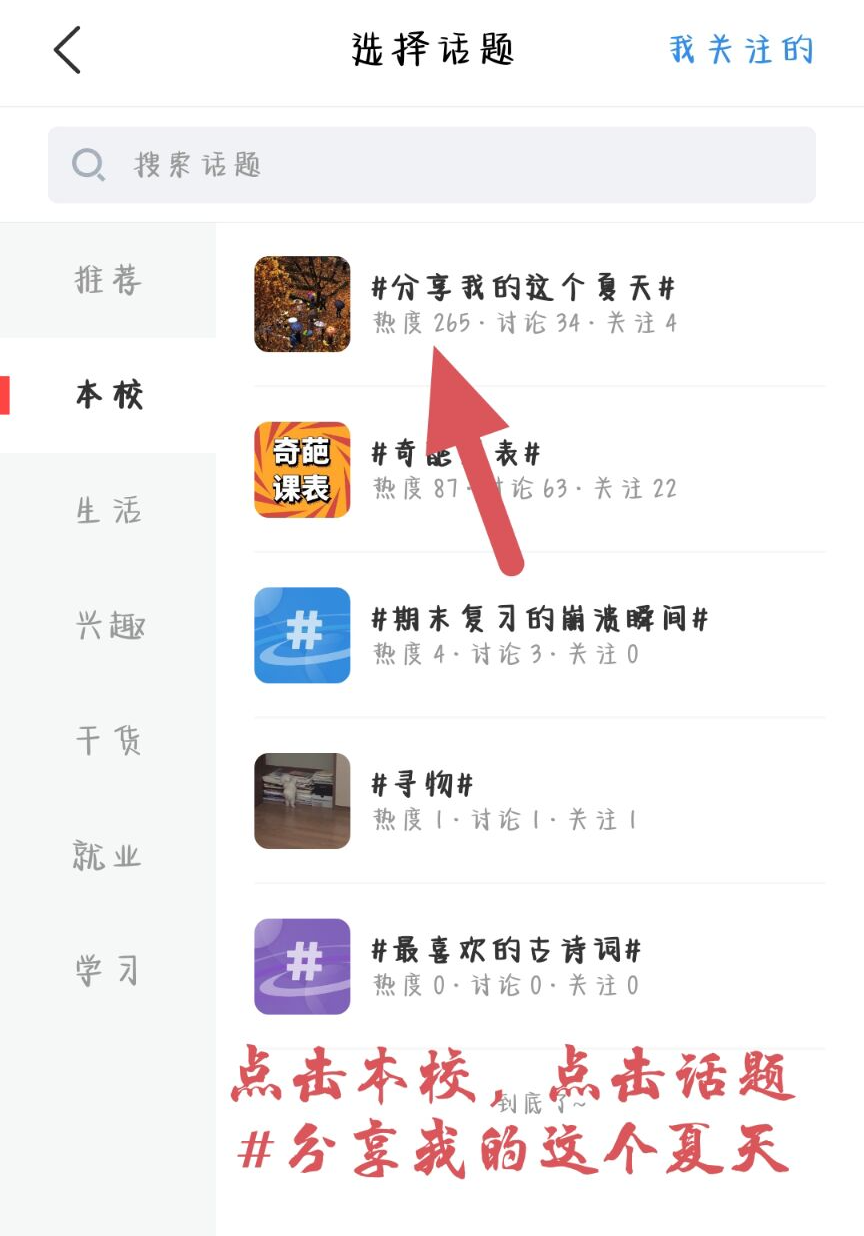Select topic #最喜欢的古诗词#
This screenshot has height=1236, width=864.
tap(505, 966)
